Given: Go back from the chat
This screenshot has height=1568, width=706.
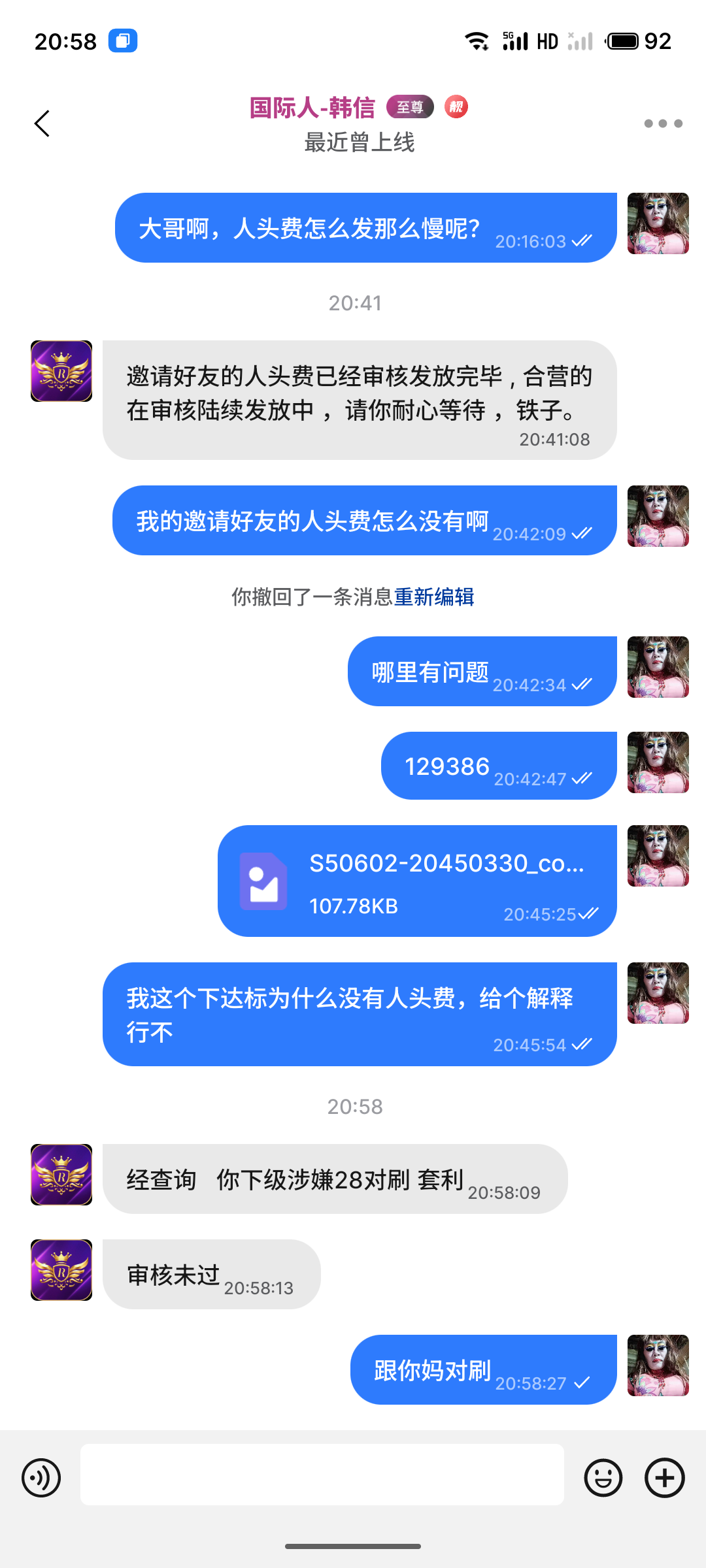Looking at the screenshot, I should coord(42,123).
